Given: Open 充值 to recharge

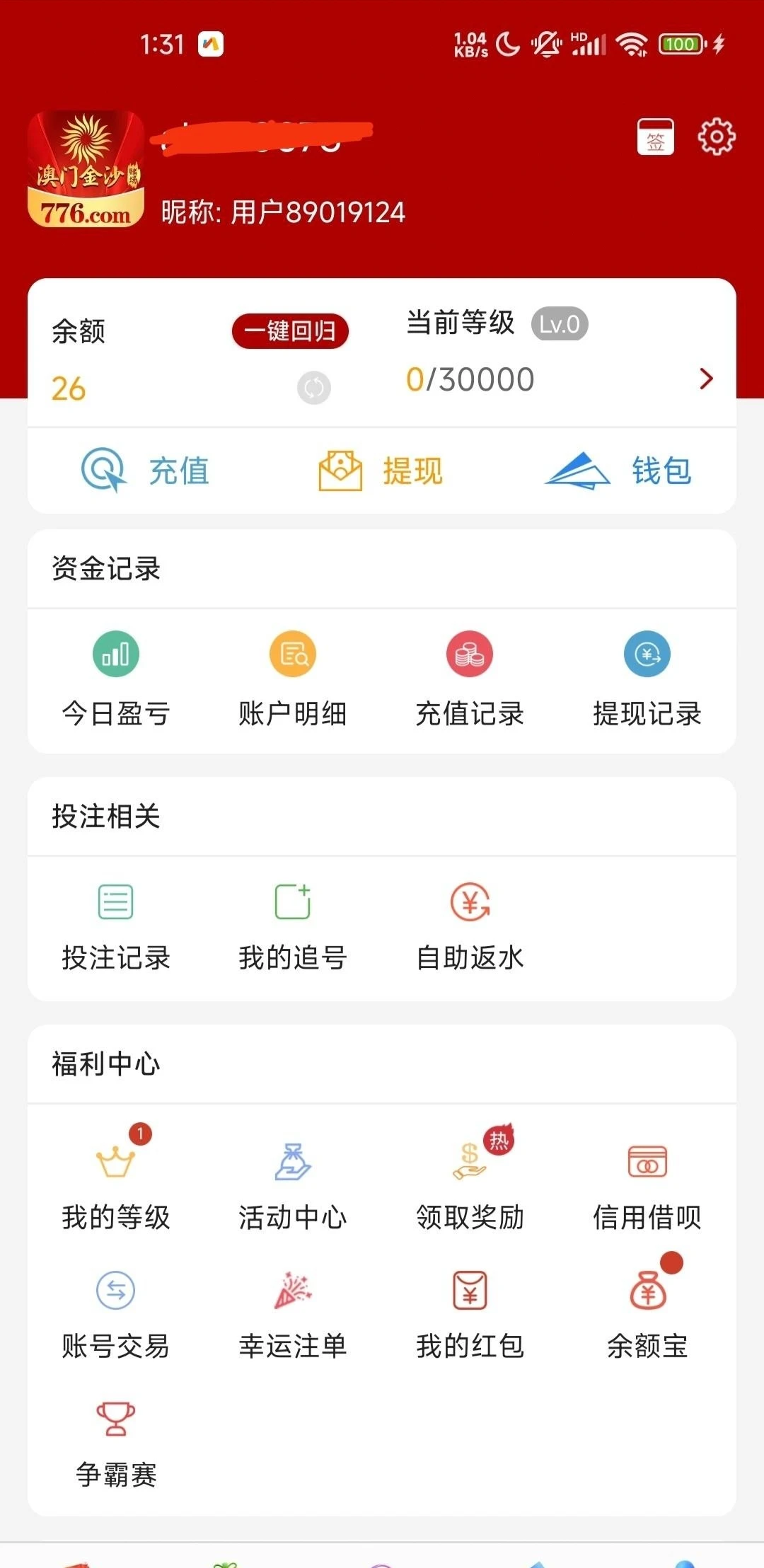Looking at the screenshot, I should [146, 471].
